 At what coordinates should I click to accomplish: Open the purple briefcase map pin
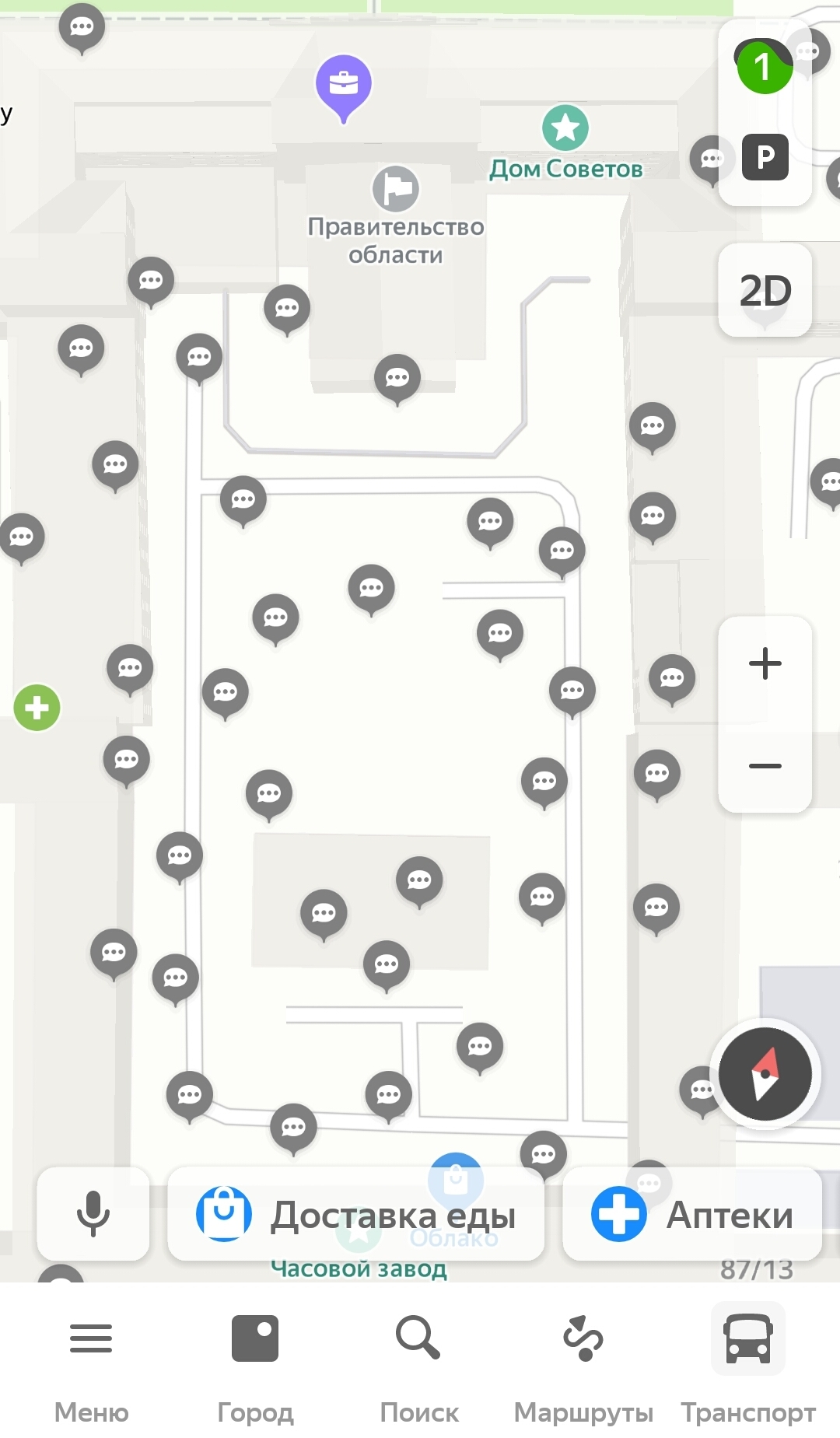[344, 84]
